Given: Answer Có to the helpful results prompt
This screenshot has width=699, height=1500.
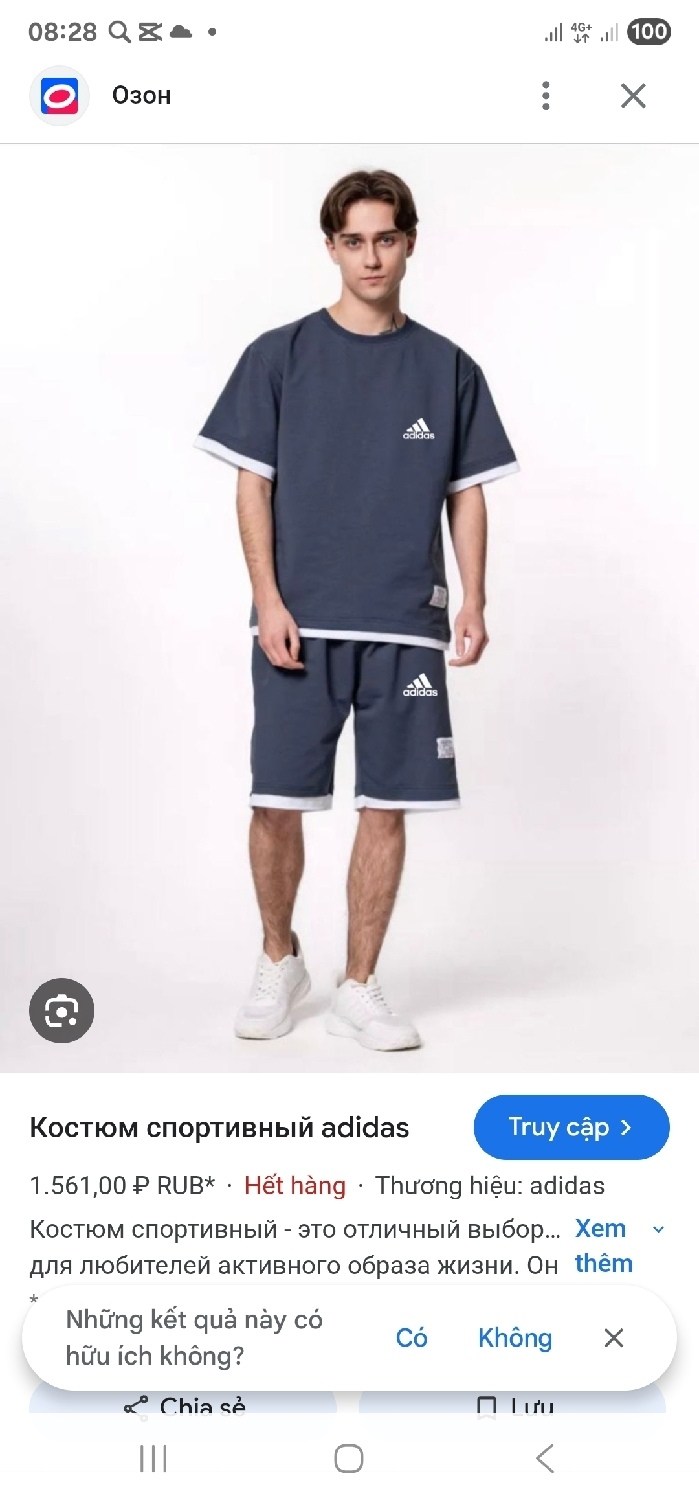Looking at the screenshot, I should (x=411, y=1338).
